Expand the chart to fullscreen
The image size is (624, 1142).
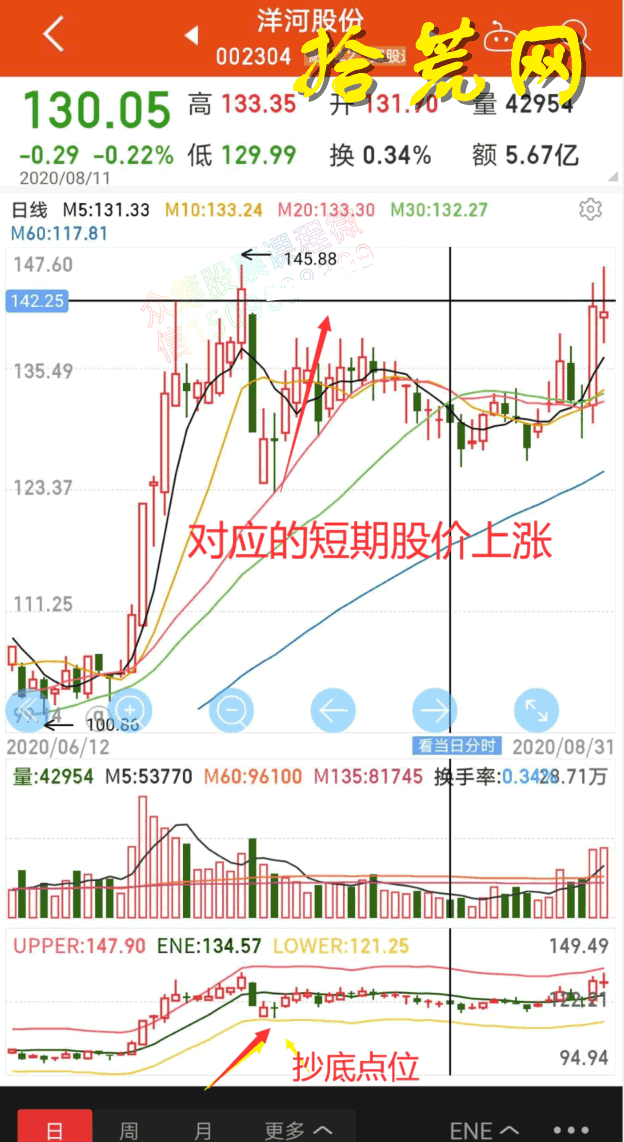pyautogui.click(x=537, y=709)
